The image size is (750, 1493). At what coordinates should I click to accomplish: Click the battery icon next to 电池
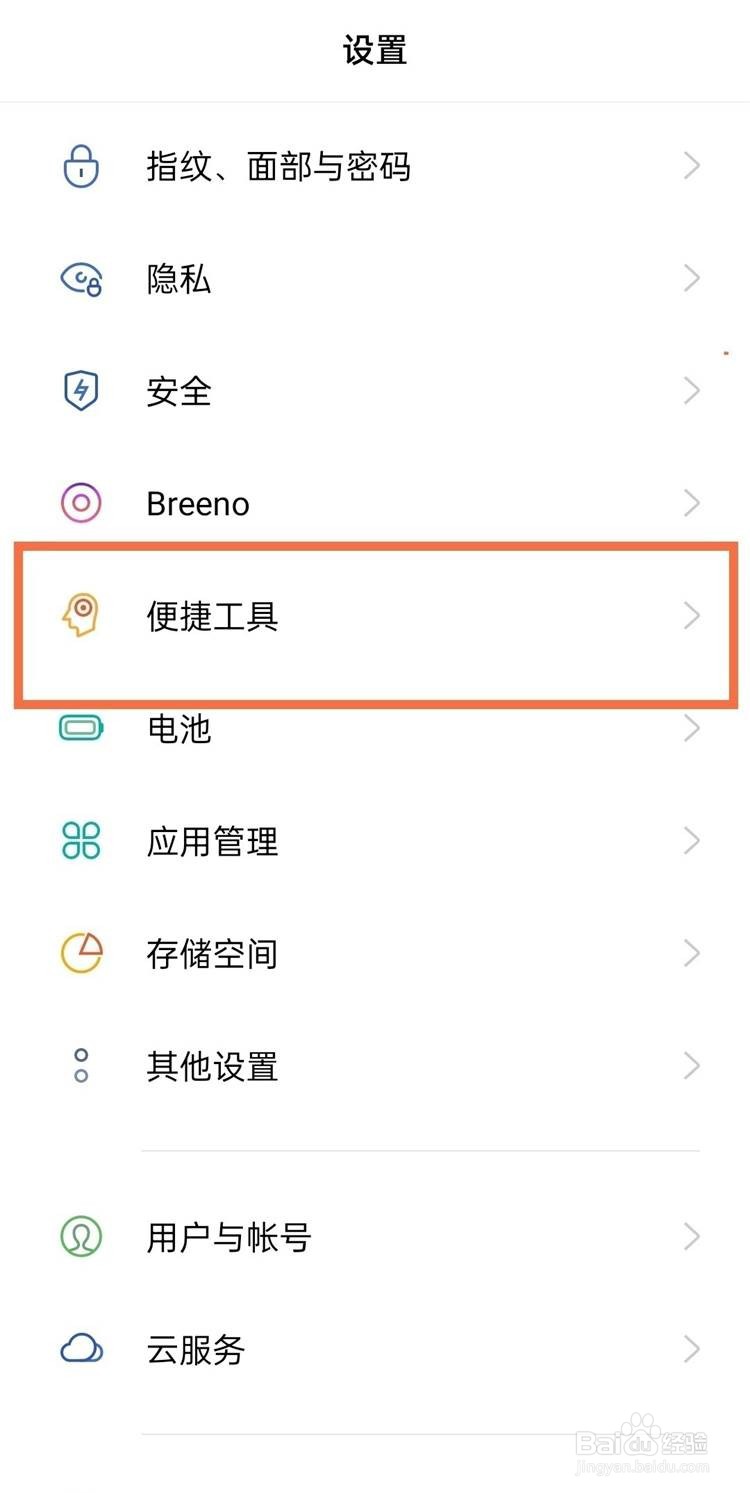(80, 729)
